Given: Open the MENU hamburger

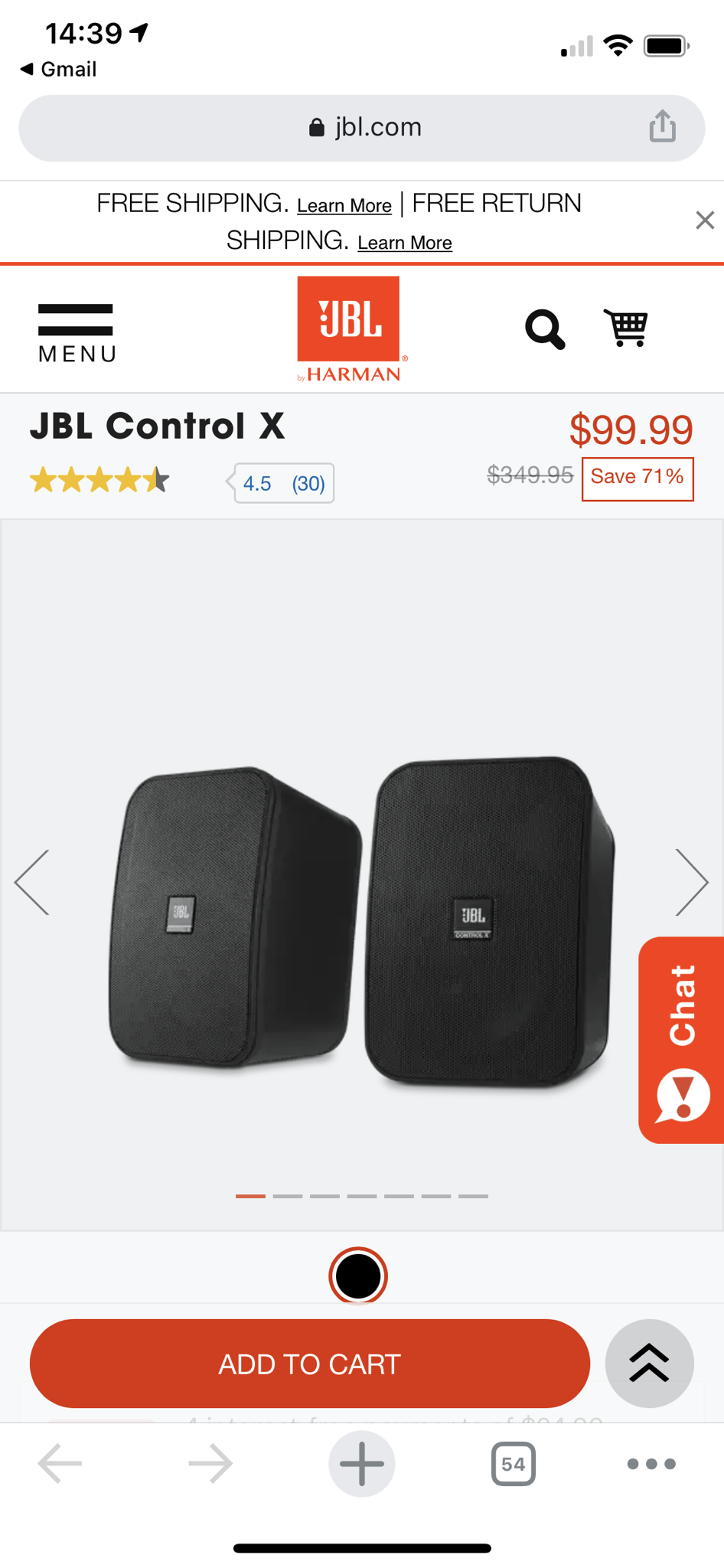Looking at the screenshot, I should coord(76,332).
